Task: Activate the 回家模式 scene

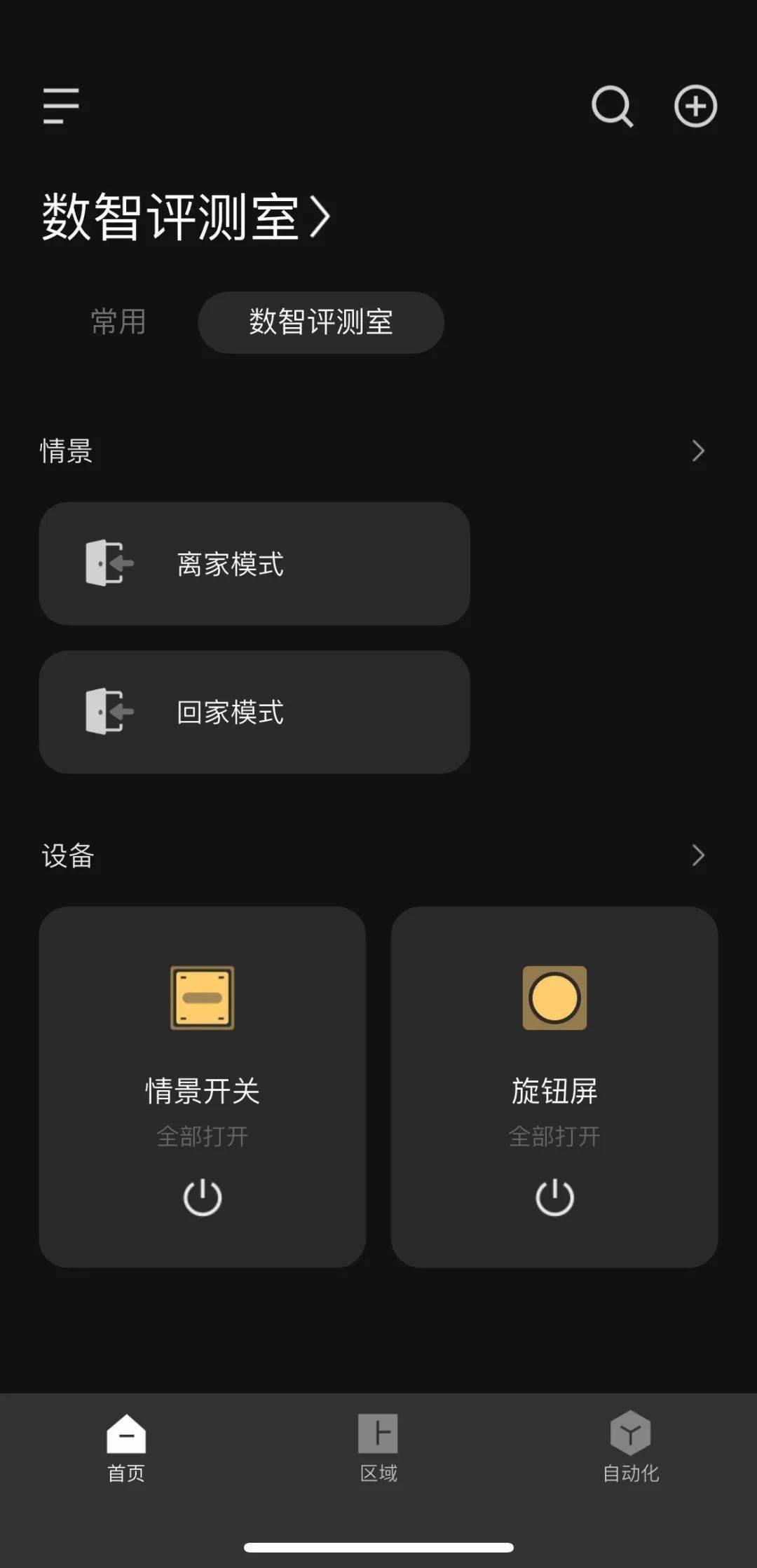Action: (254, 712)
